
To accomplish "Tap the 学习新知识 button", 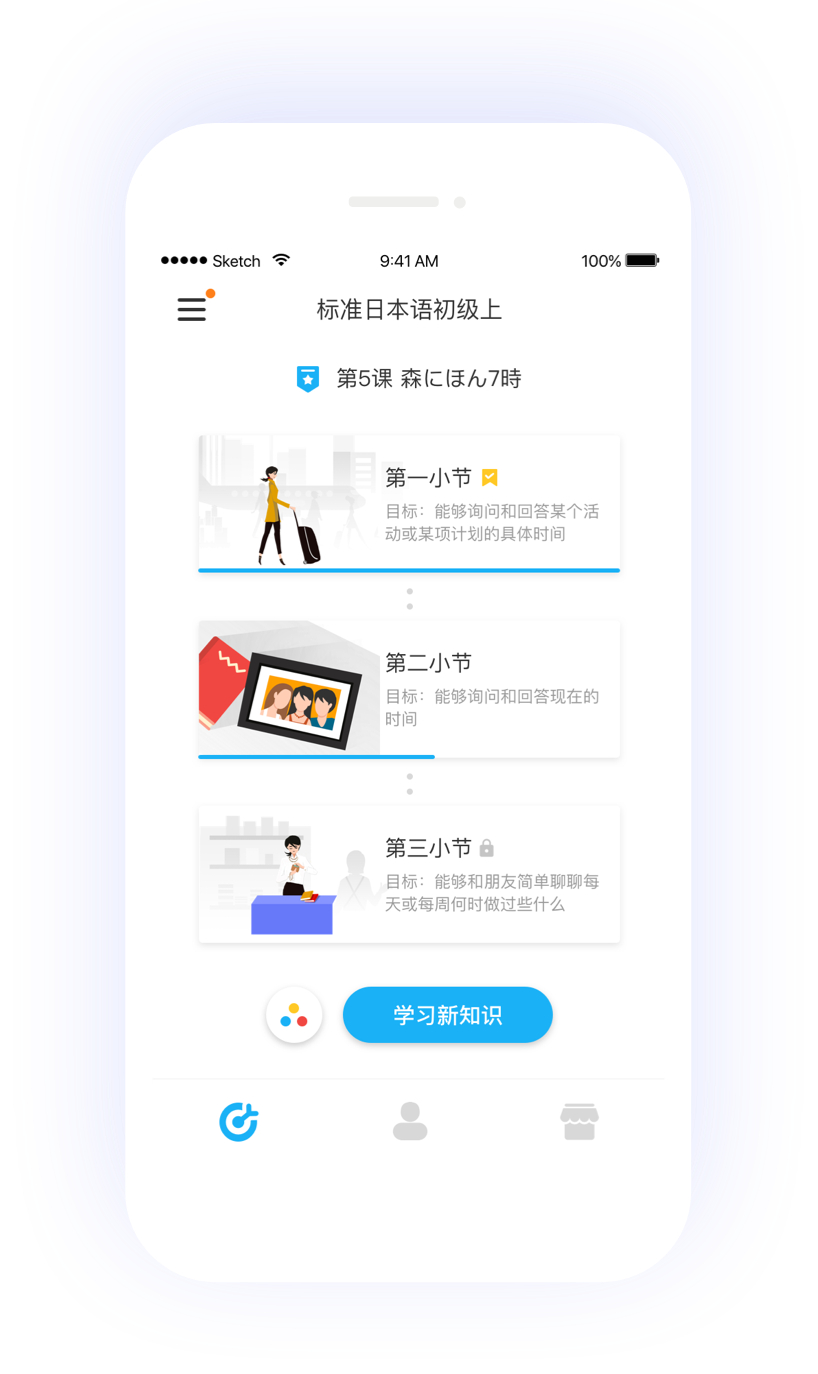I will click(x=447, y=1015).
